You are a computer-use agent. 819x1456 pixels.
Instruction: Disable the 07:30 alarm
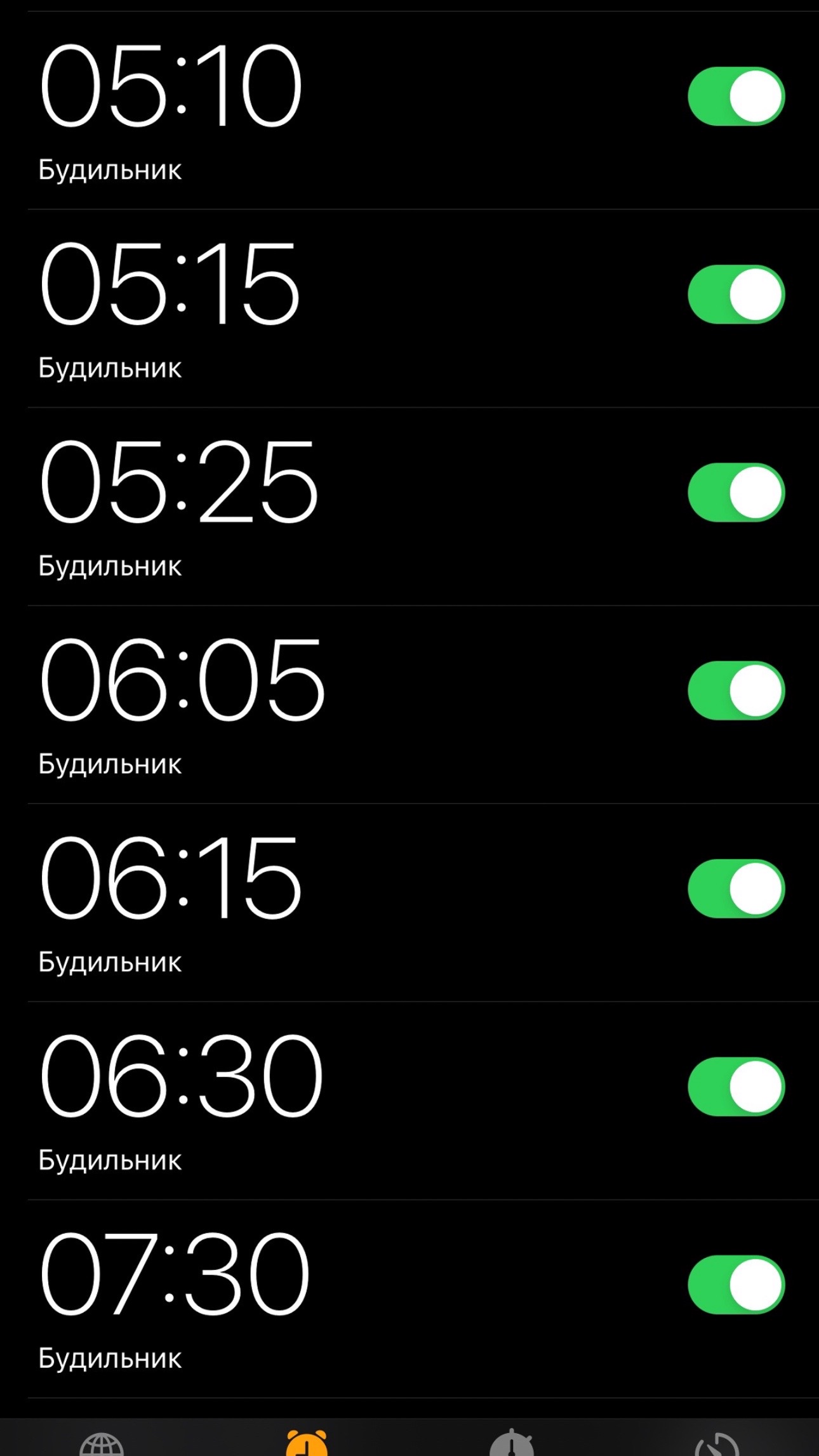pyautogui.click(x=736, y=1285)
